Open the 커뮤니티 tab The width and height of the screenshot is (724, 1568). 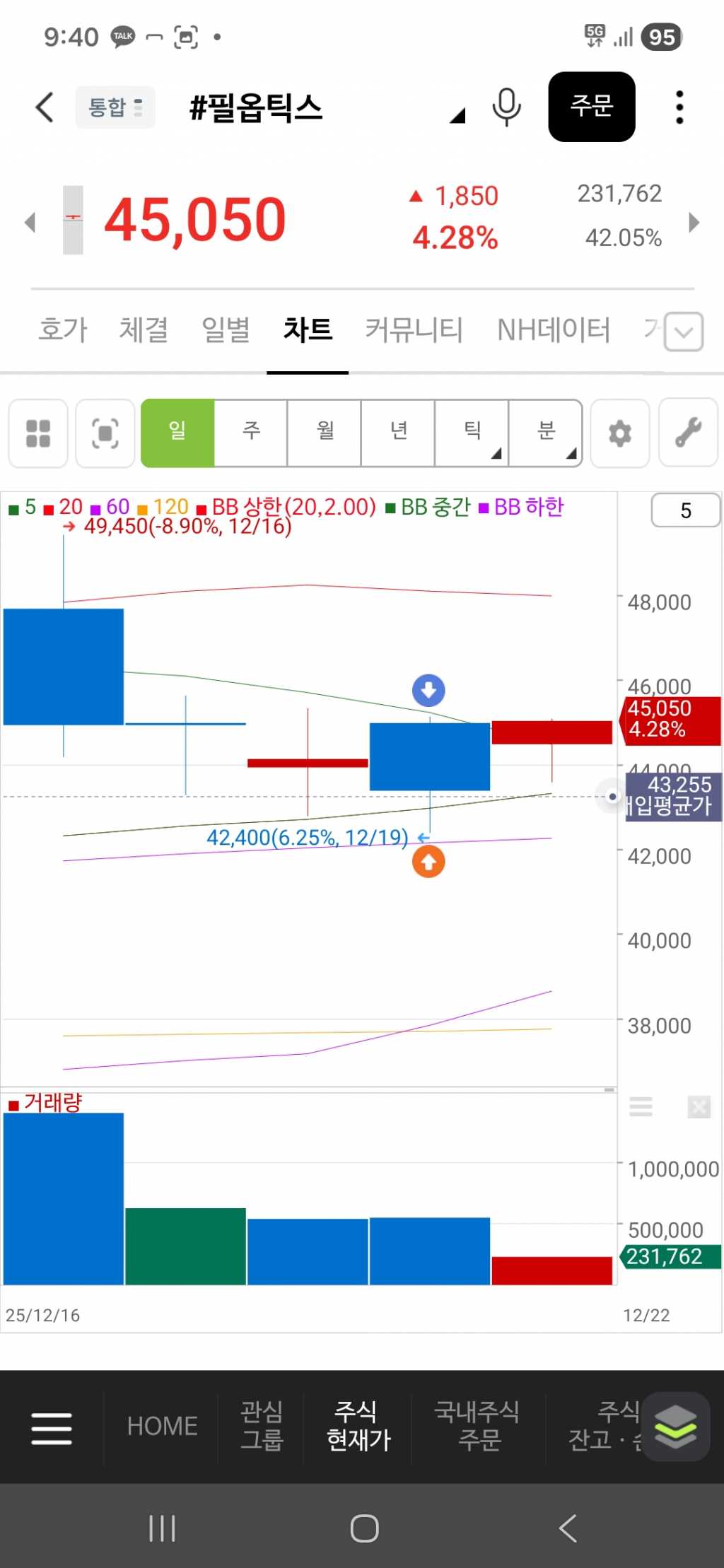(x=414, y=329)
